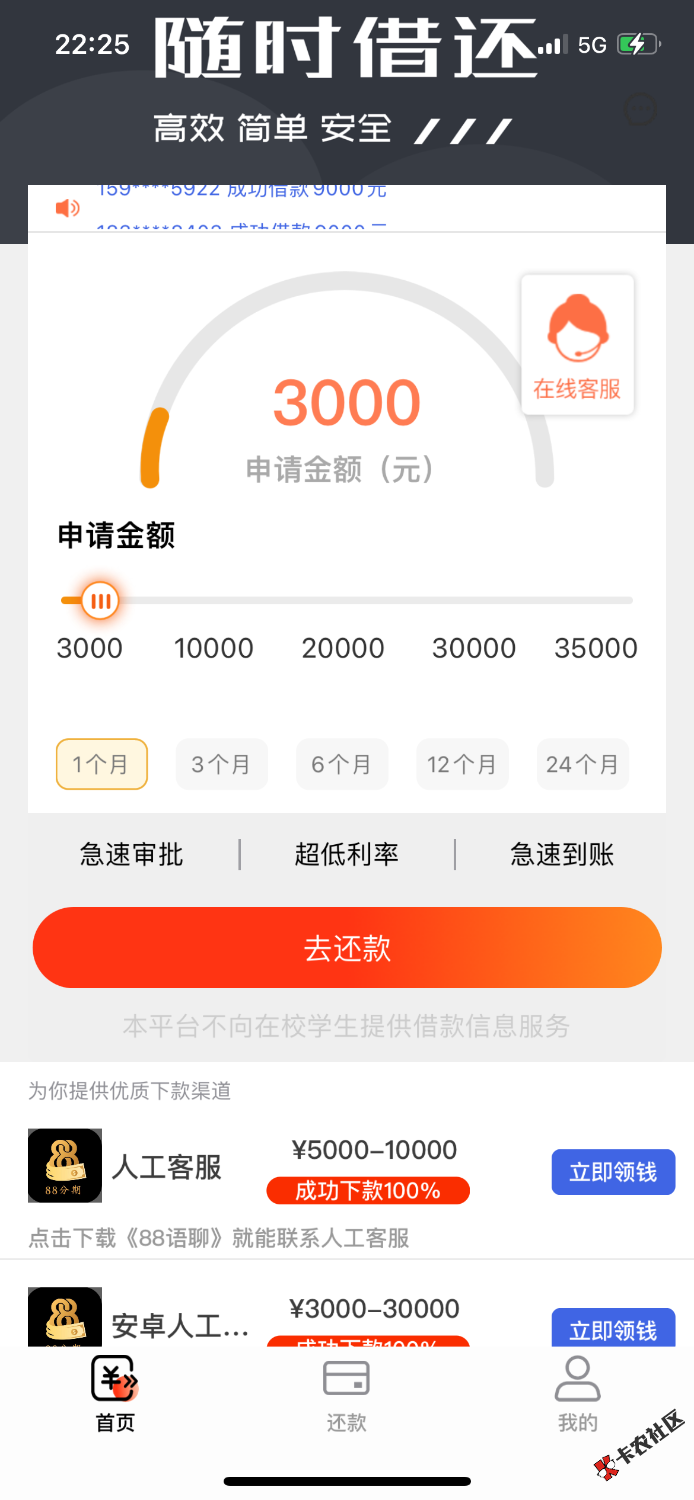
Task: Choose the 6个月 term option
Action: pyautogui.click(x=341, y=765)
